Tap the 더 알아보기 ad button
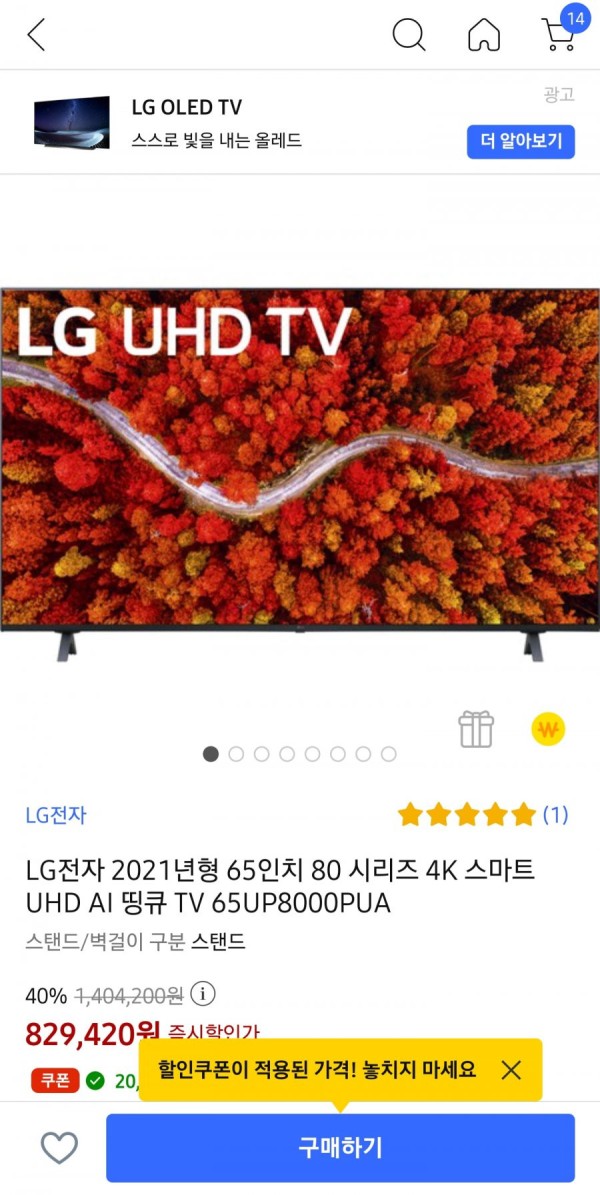Image resolution: width=600 pixels, height=1195 pixels. point(520,141)
